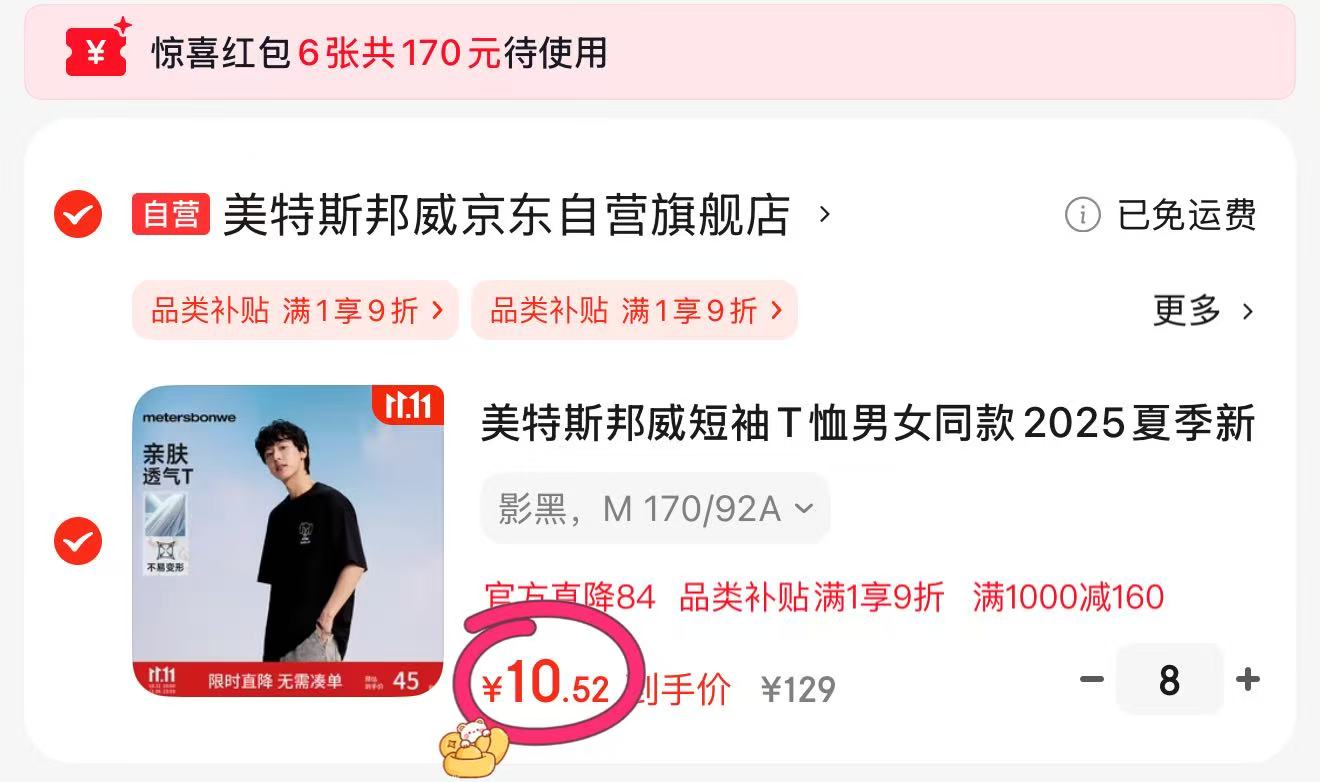Screen dimensions: 1320x782
Task: Increase quantity with the plus button
Action: (1247, 680)
